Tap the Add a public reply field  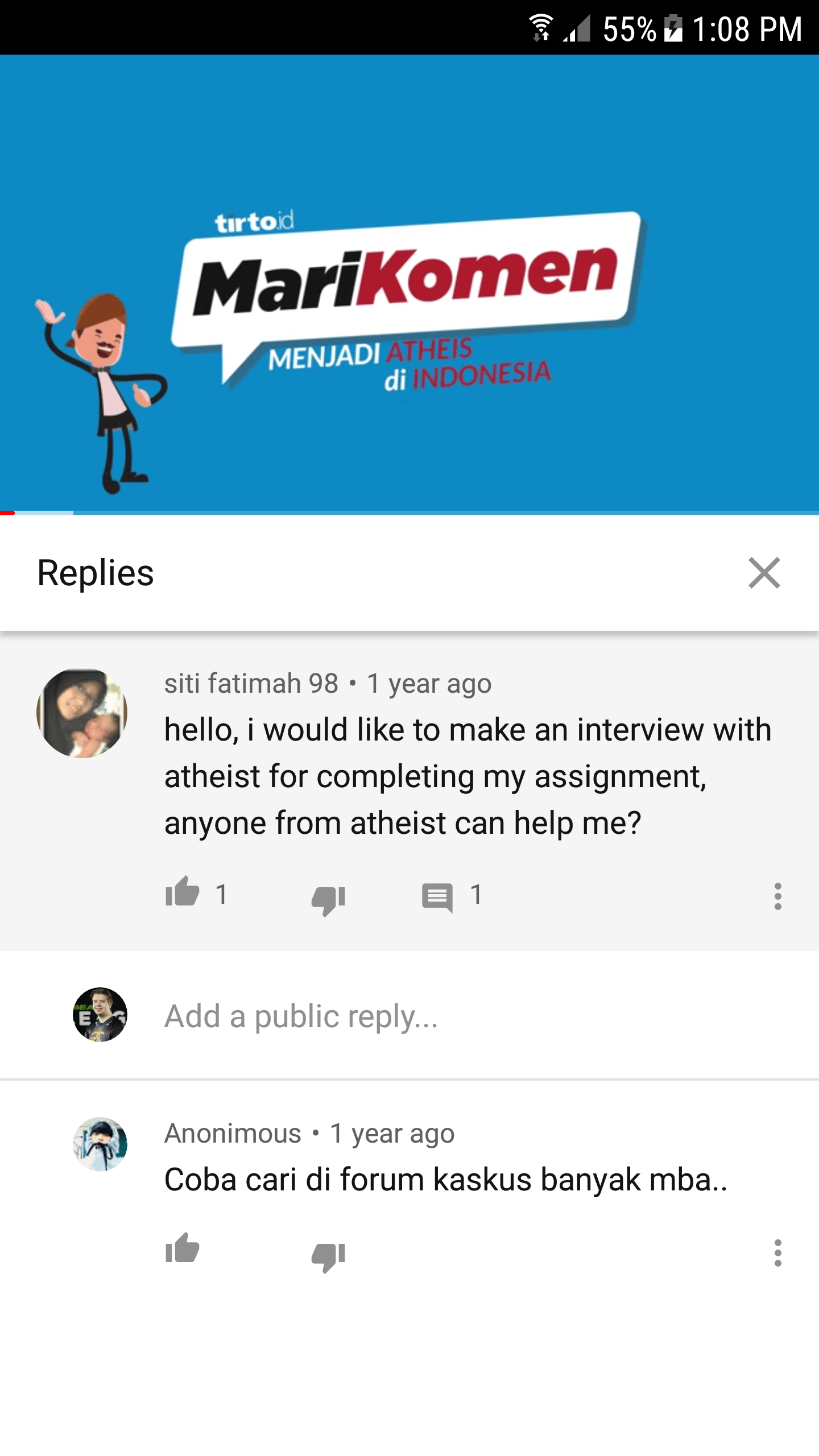(x=398, y=1016)
